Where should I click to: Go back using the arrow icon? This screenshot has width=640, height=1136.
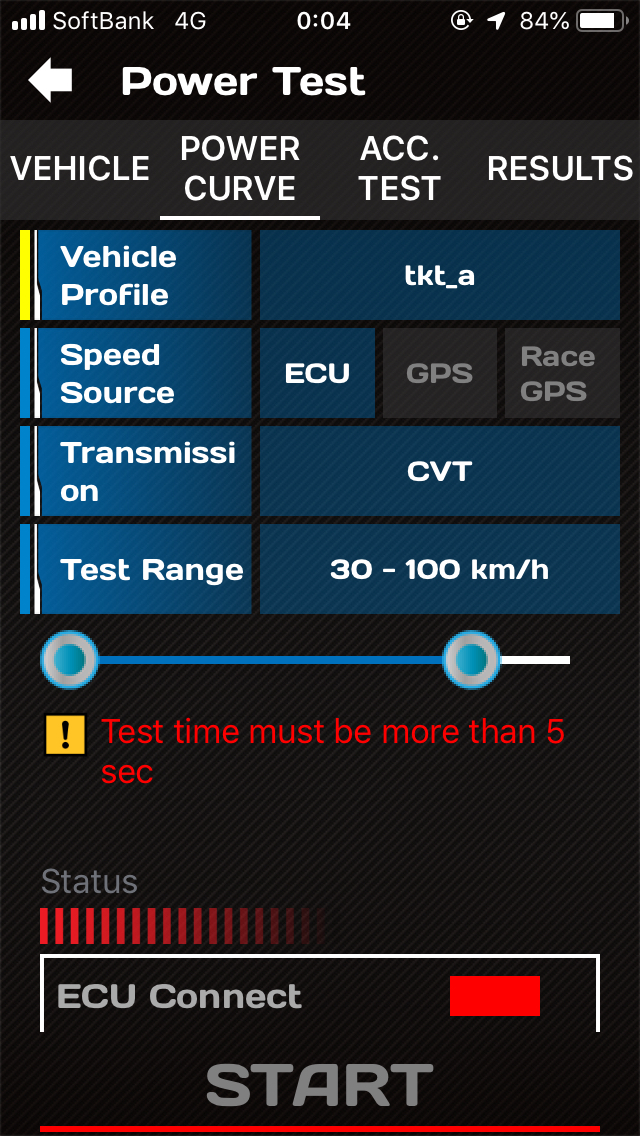pos(50,80)
